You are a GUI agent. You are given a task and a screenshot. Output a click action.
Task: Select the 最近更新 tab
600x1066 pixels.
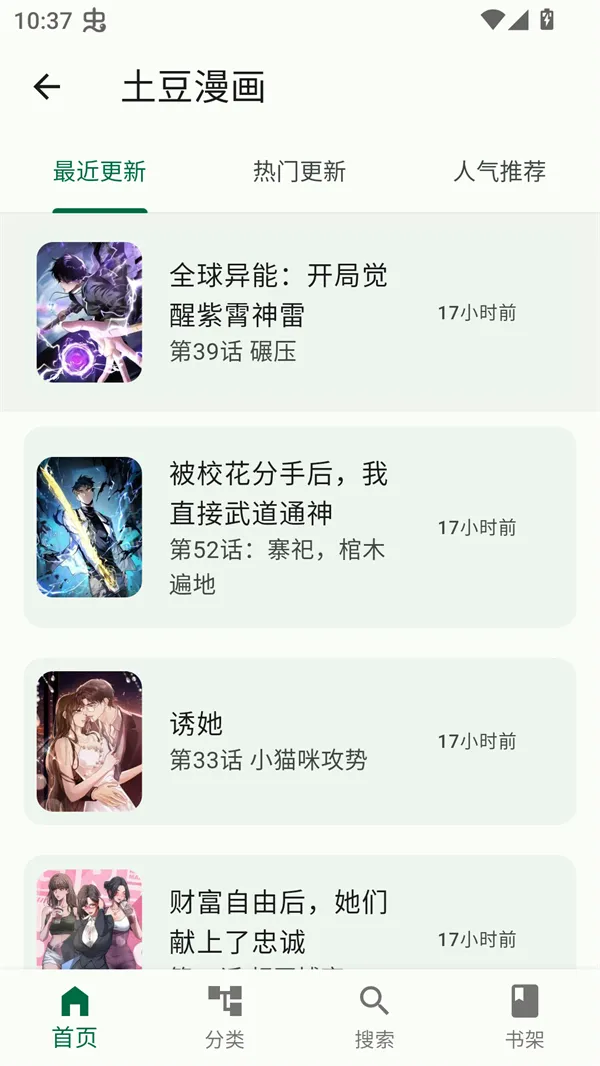[x=100, y=172]
